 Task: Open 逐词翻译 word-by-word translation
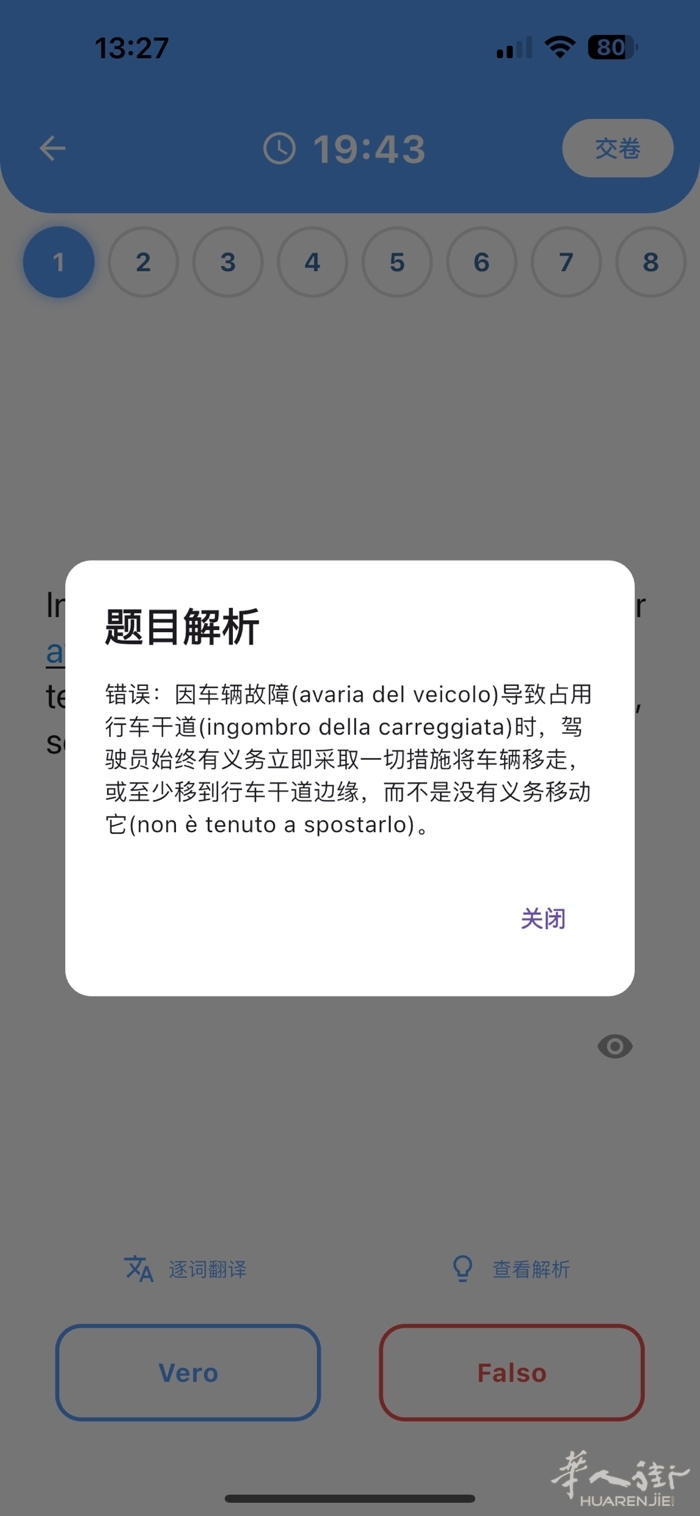click(x=186, y=1269)
